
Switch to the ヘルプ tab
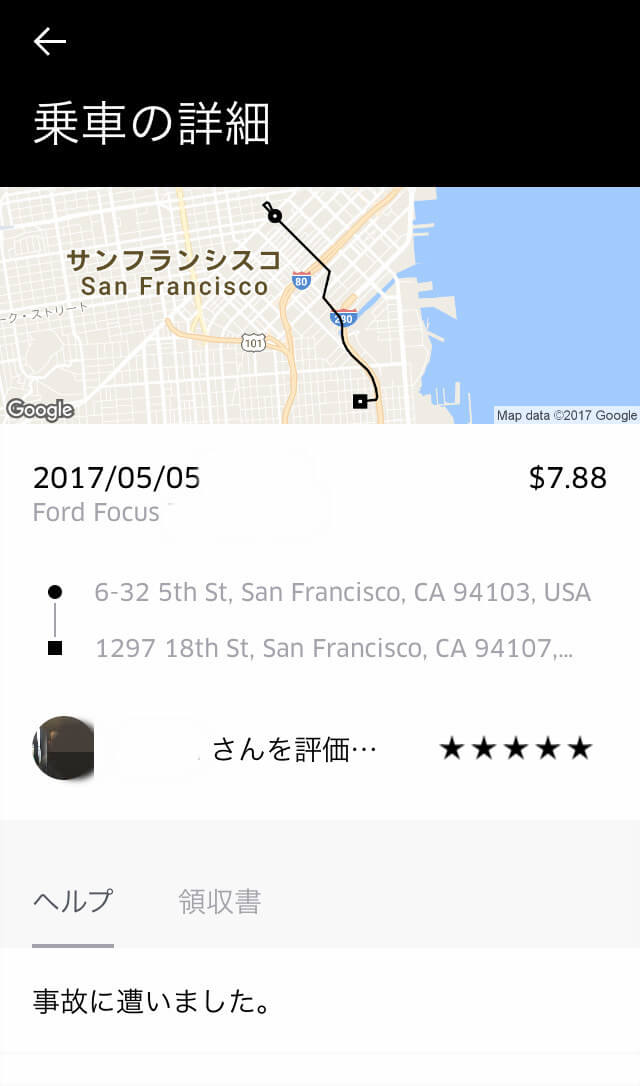point(73,901)
